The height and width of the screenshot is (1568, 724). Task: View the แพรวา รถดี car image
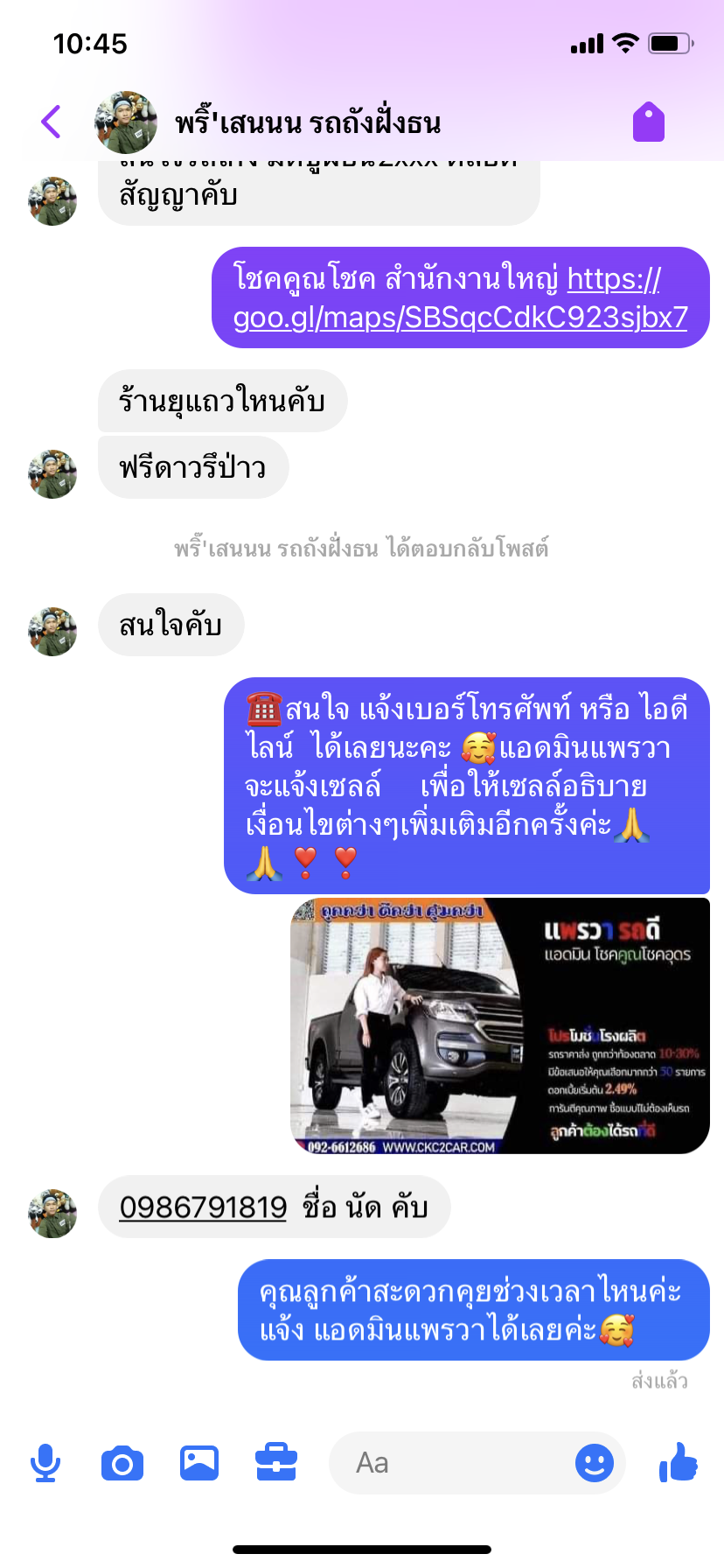tap(499, 1025)
